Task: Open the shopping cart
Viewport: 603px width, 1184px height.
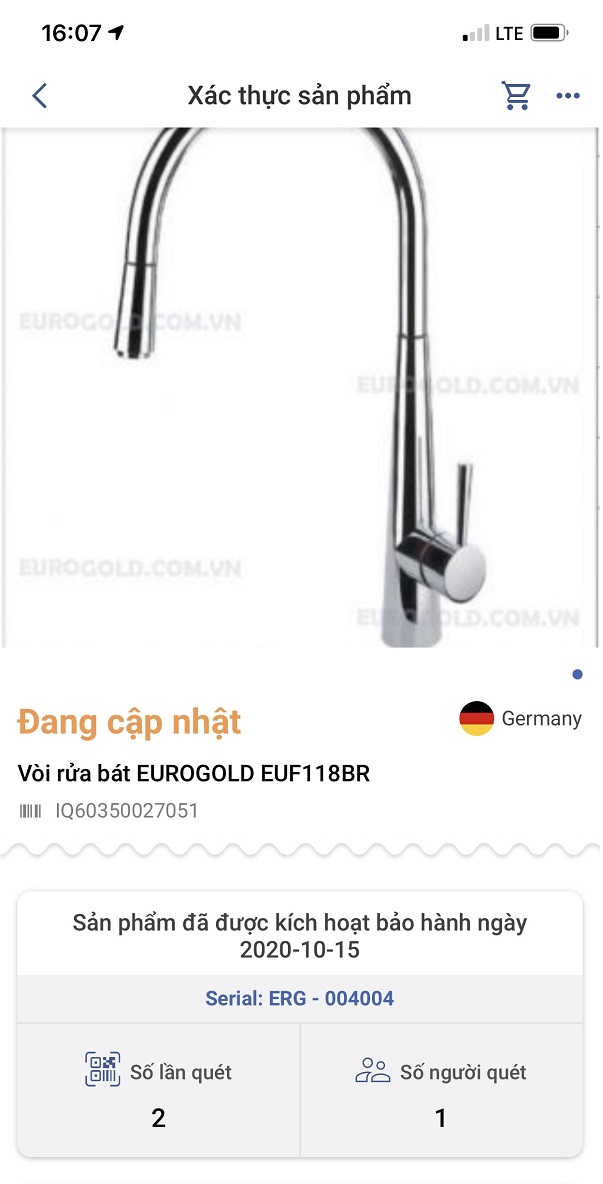Action: (516, 95)
